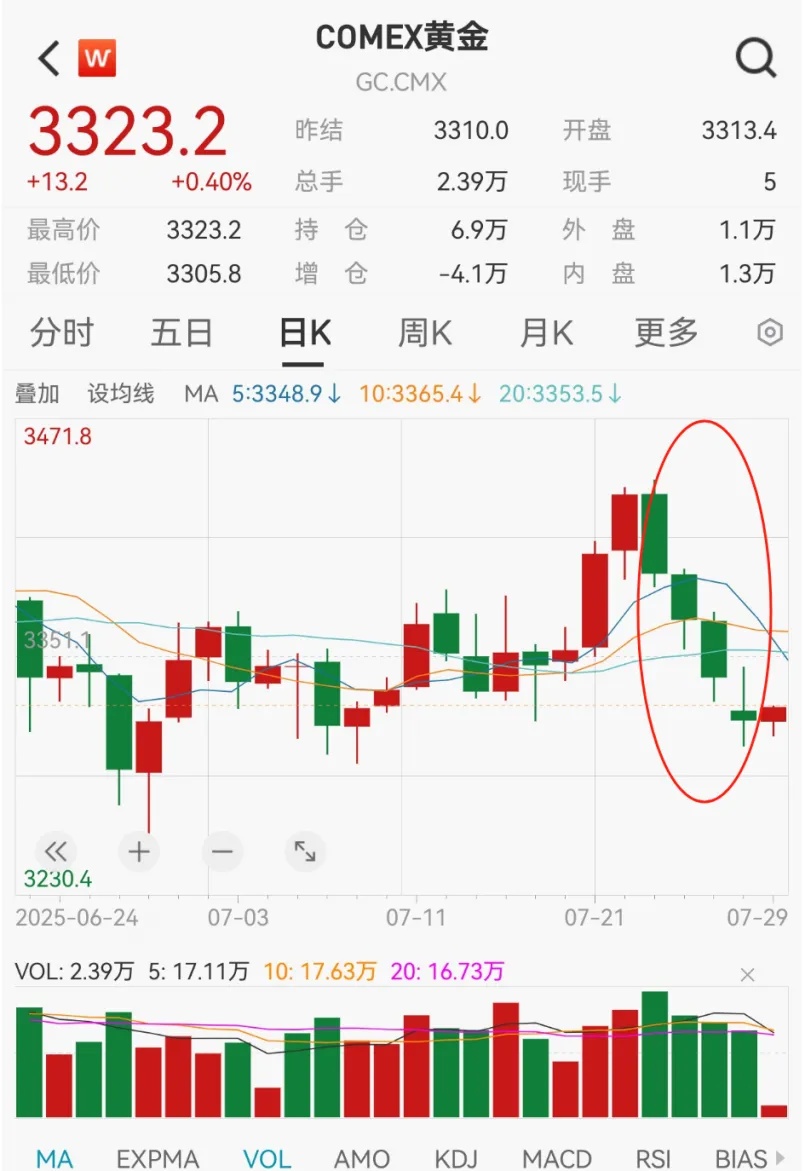The width and height of the screenshot is (805, 1171).
Task: Switch to the 五日 chart tab
Action: pyautogui.click(x=182, y=333)
